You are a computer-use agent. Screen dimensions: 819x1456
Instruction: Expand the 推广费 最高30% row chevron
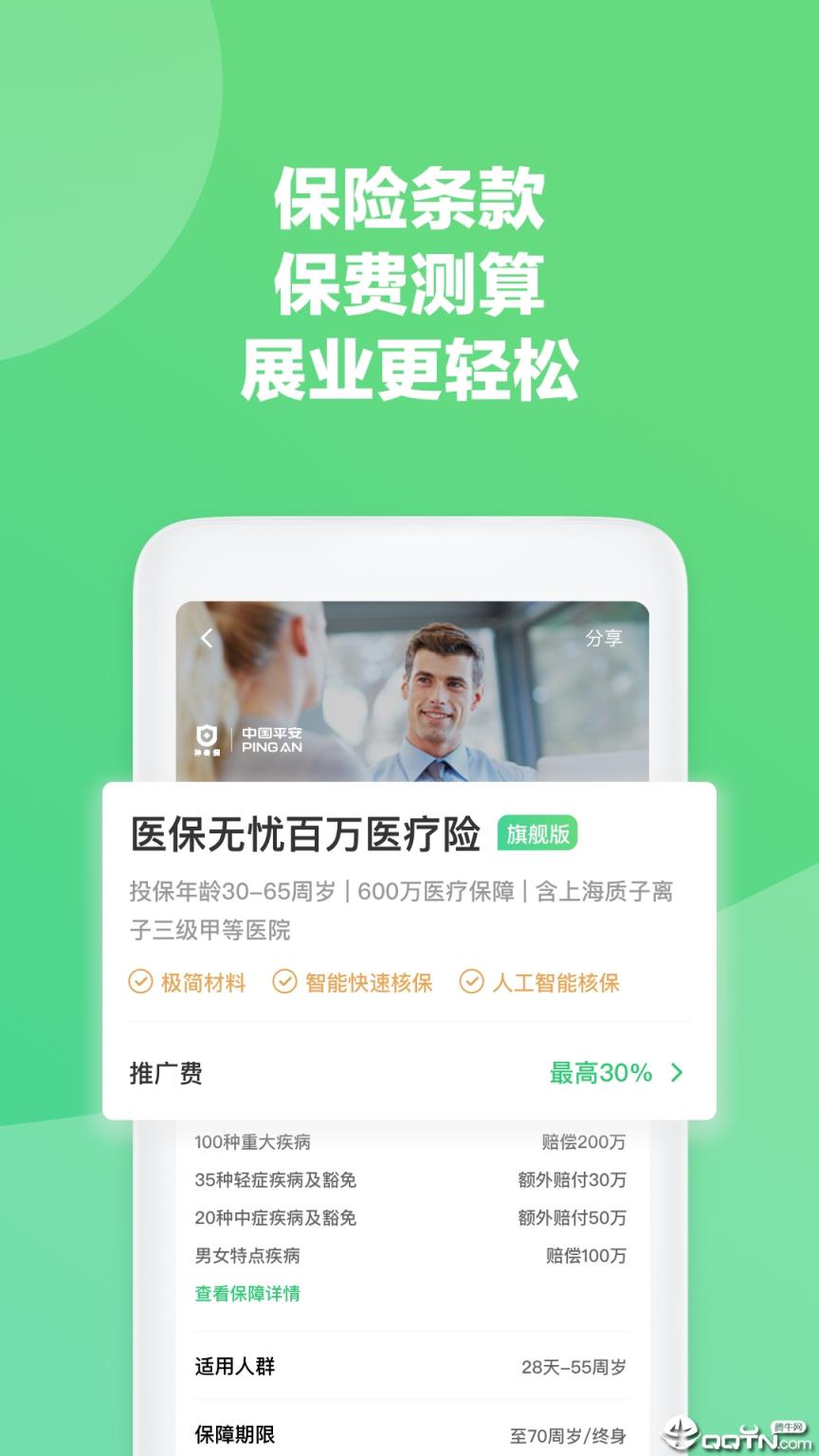(x=677, y=1073)
